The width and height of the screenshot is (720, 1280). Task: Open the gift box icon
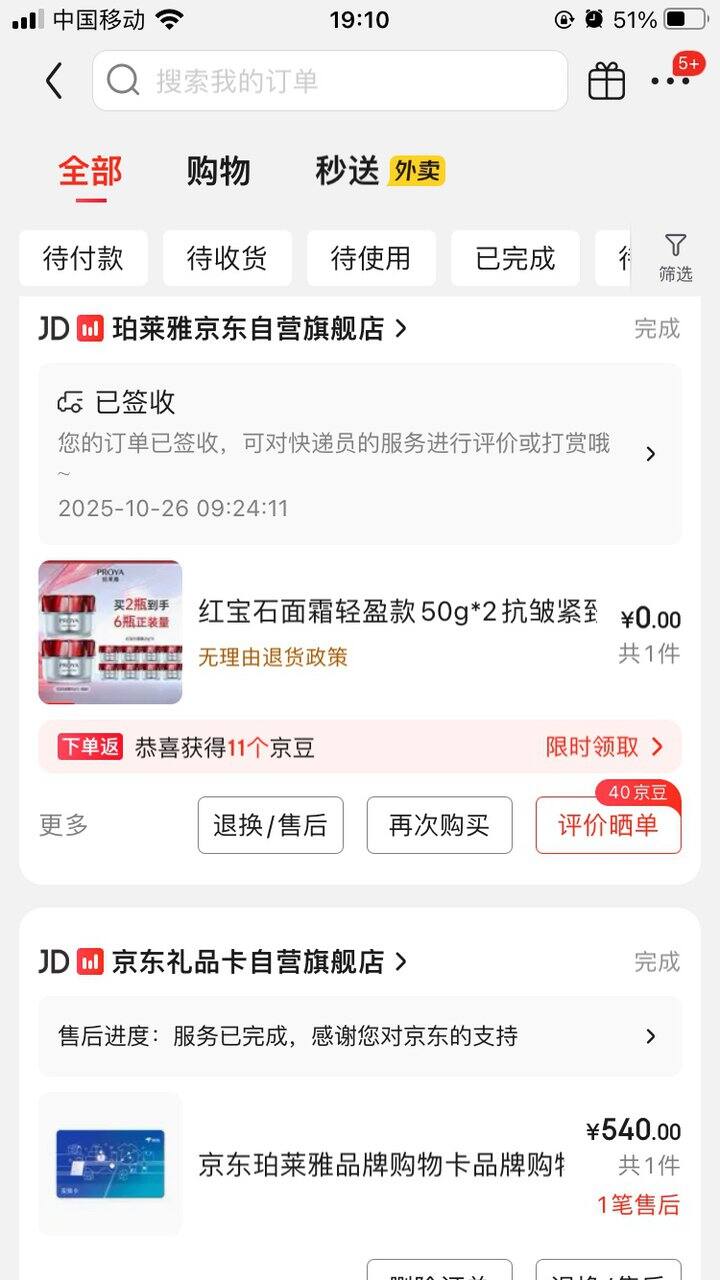(606, 81)
